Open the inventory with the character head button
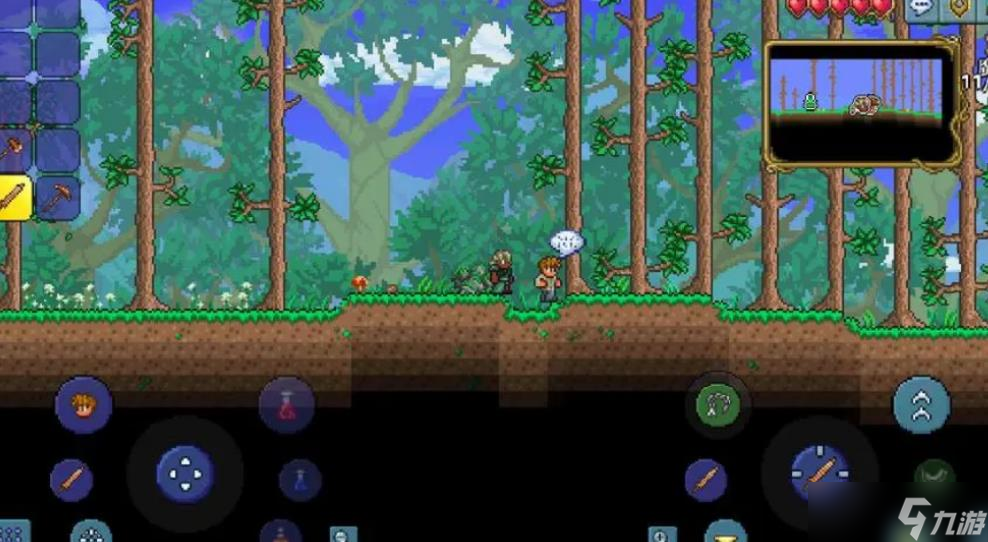988x542 pixels. 84,404
